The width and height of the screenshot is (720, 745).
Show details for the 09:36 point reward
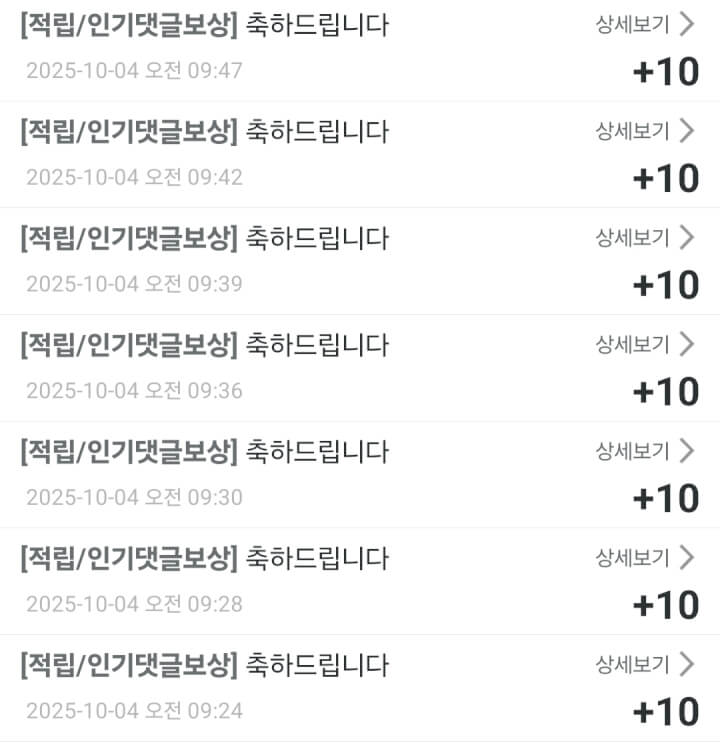644,344
